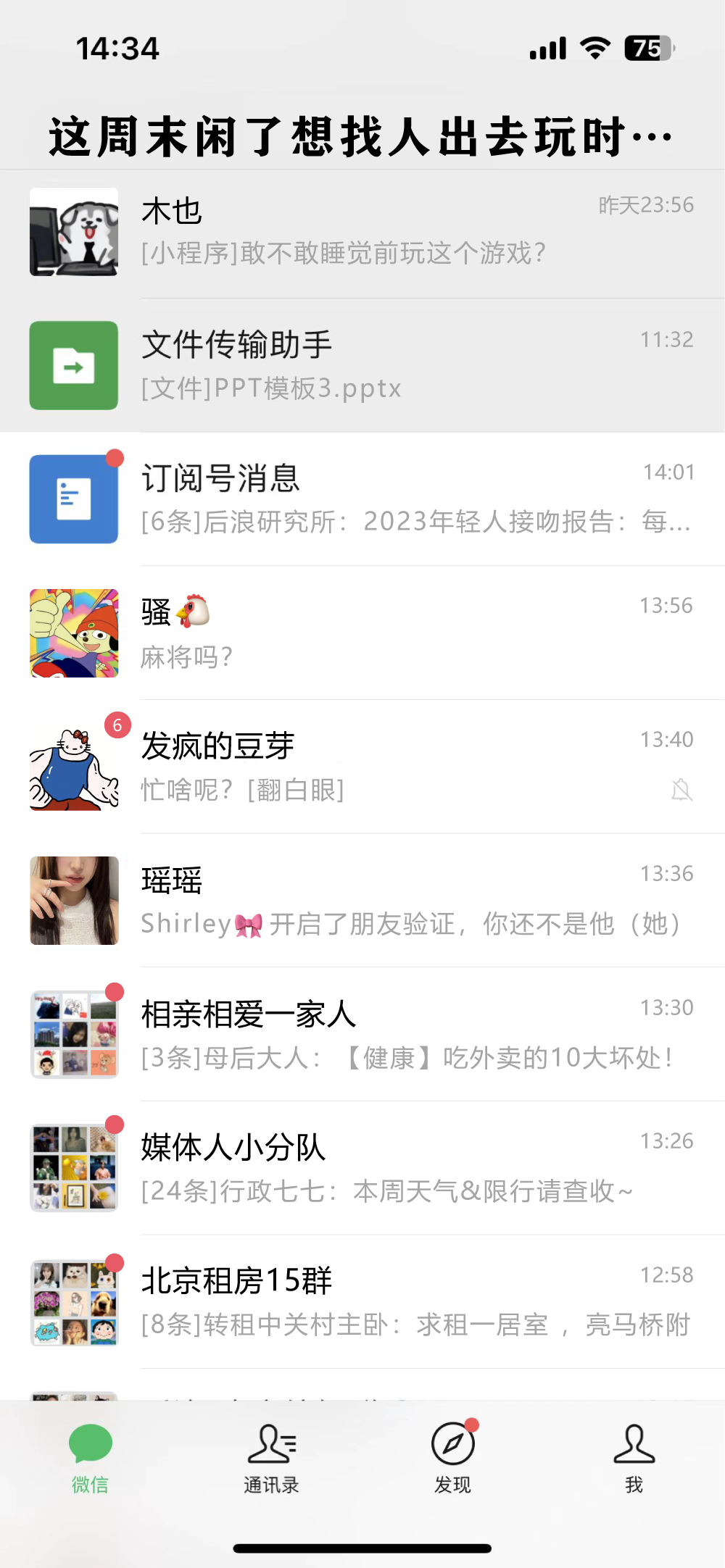Open the 相亲相爱一家人 group chat
The height and width of the screenshot is (1568, 725).
(x=362, y=1034)
